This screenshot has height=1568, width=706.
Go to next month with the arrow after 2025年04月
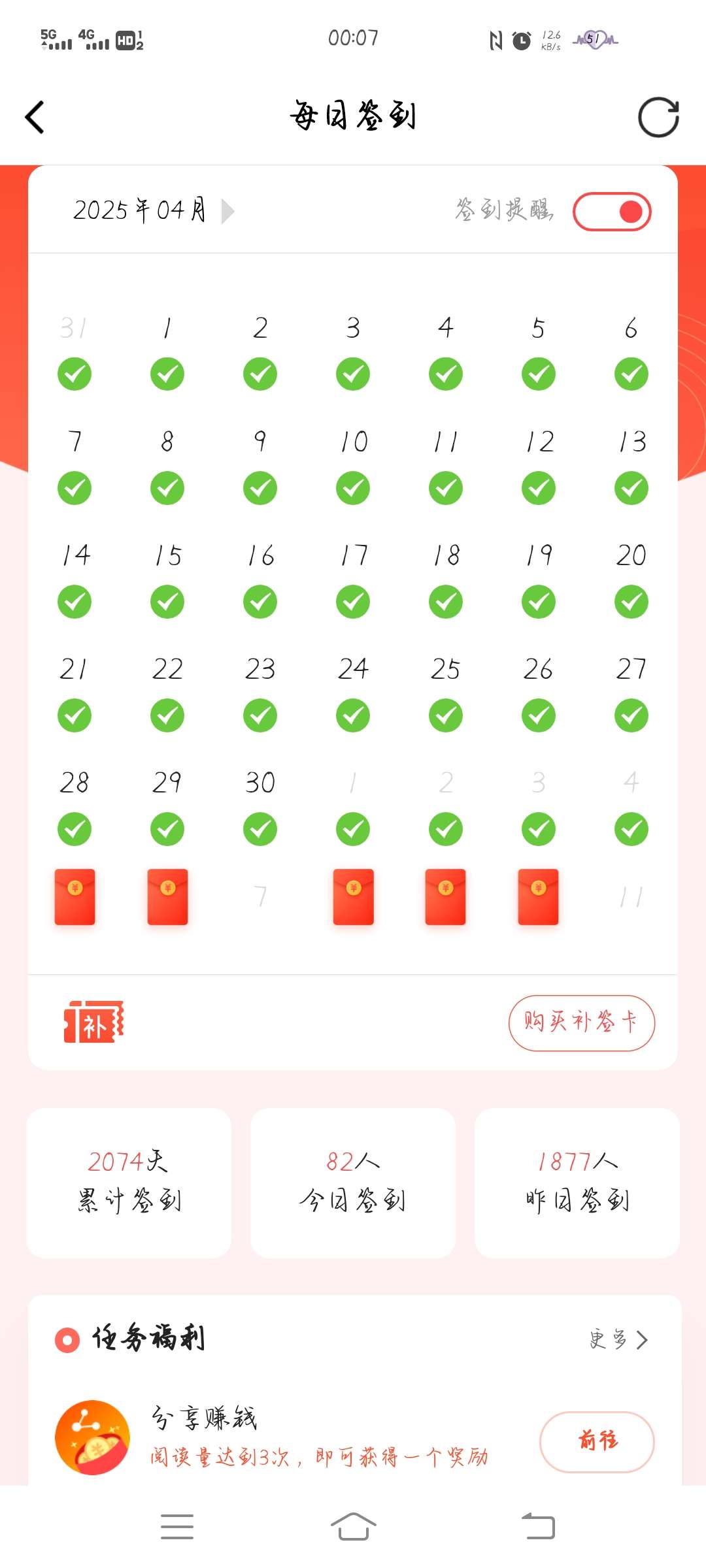pos(227,211)
